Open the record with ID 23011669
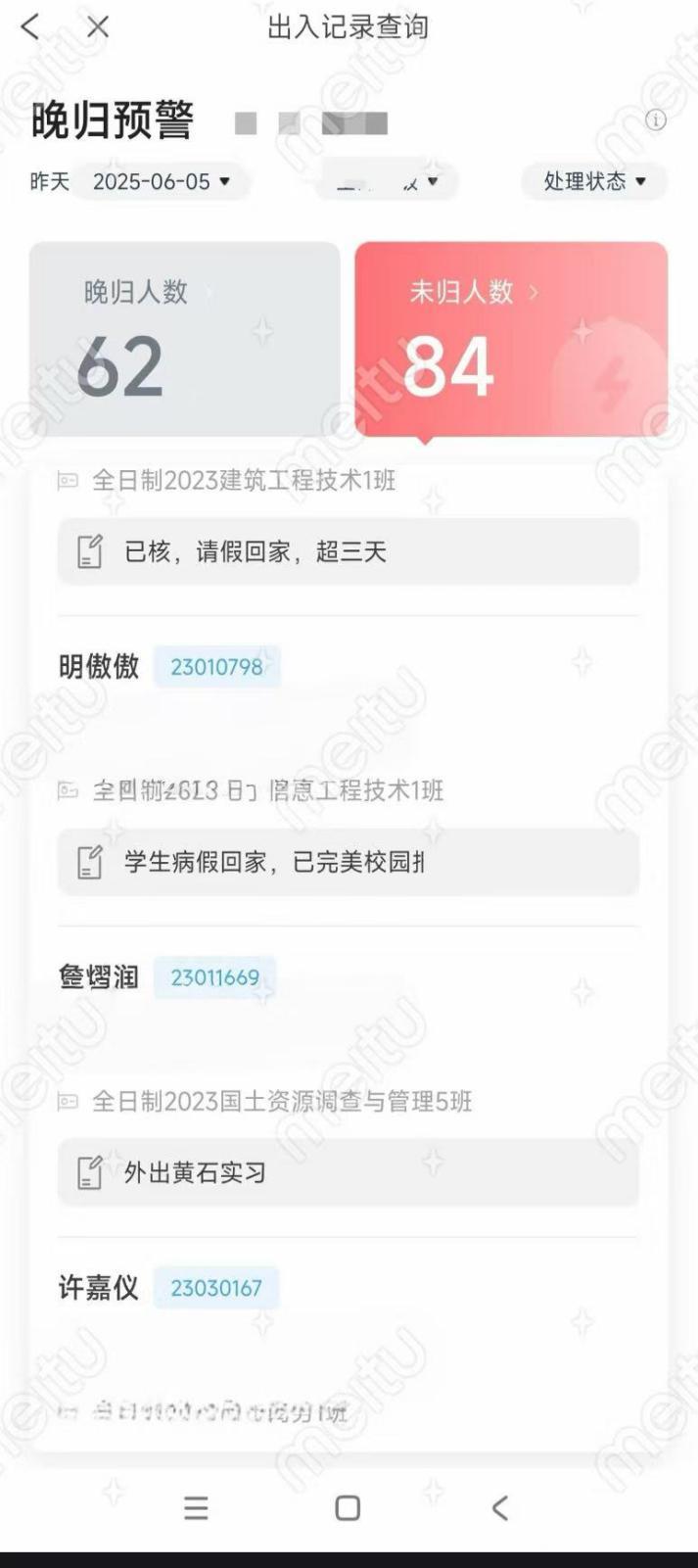 [x=214, y=977]
